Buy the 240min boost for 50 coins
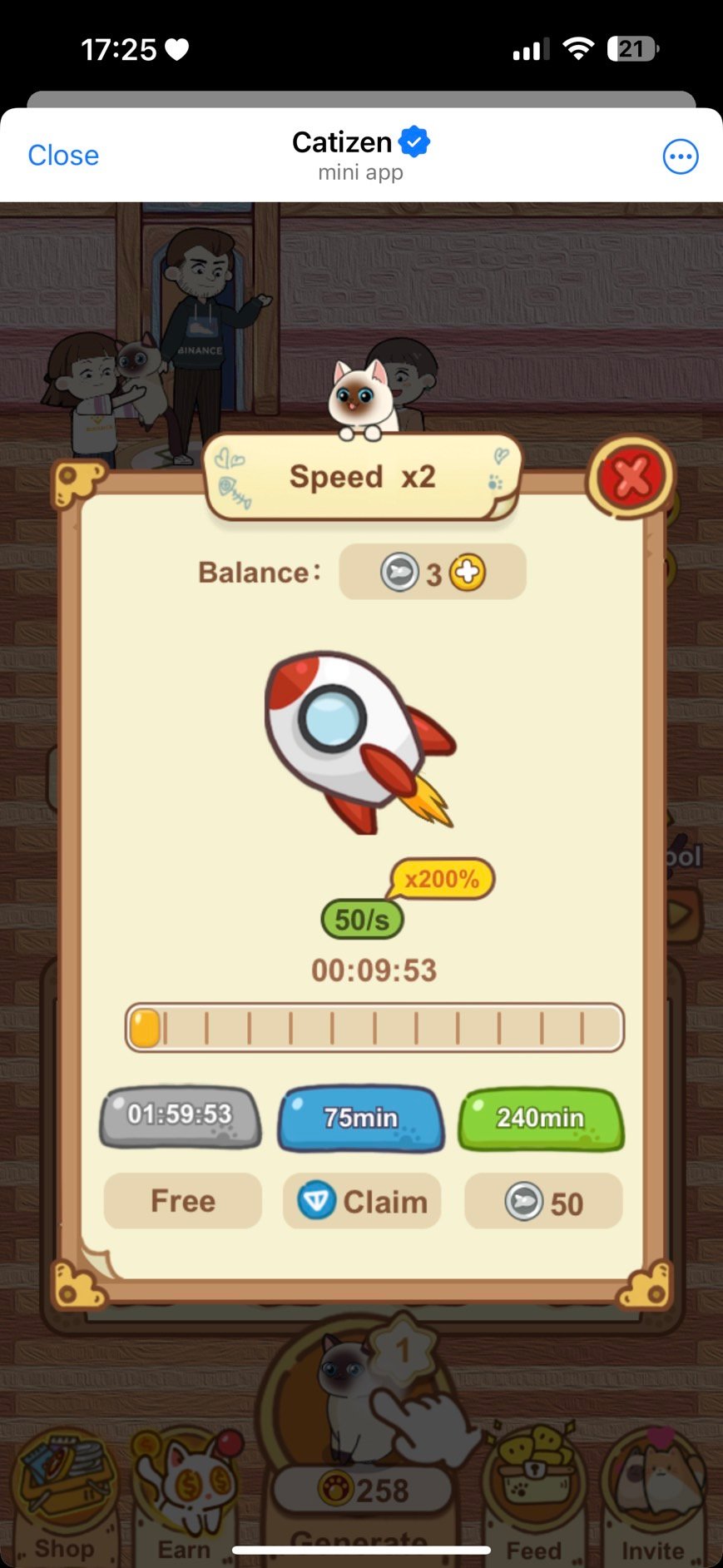This screenshot has width=723, height=1568. 543,1202
